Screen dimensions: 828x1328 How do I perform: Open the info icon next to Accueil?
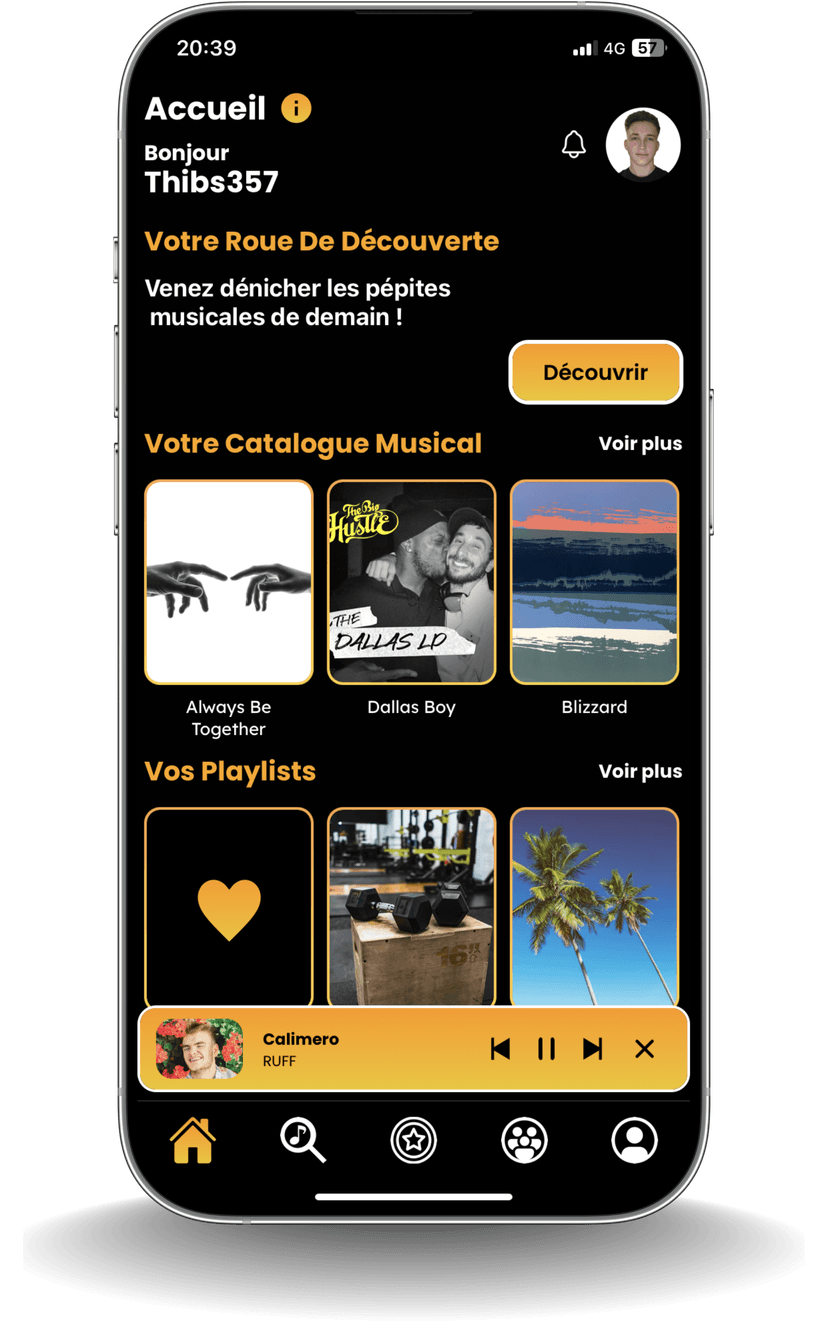(296, 108)
